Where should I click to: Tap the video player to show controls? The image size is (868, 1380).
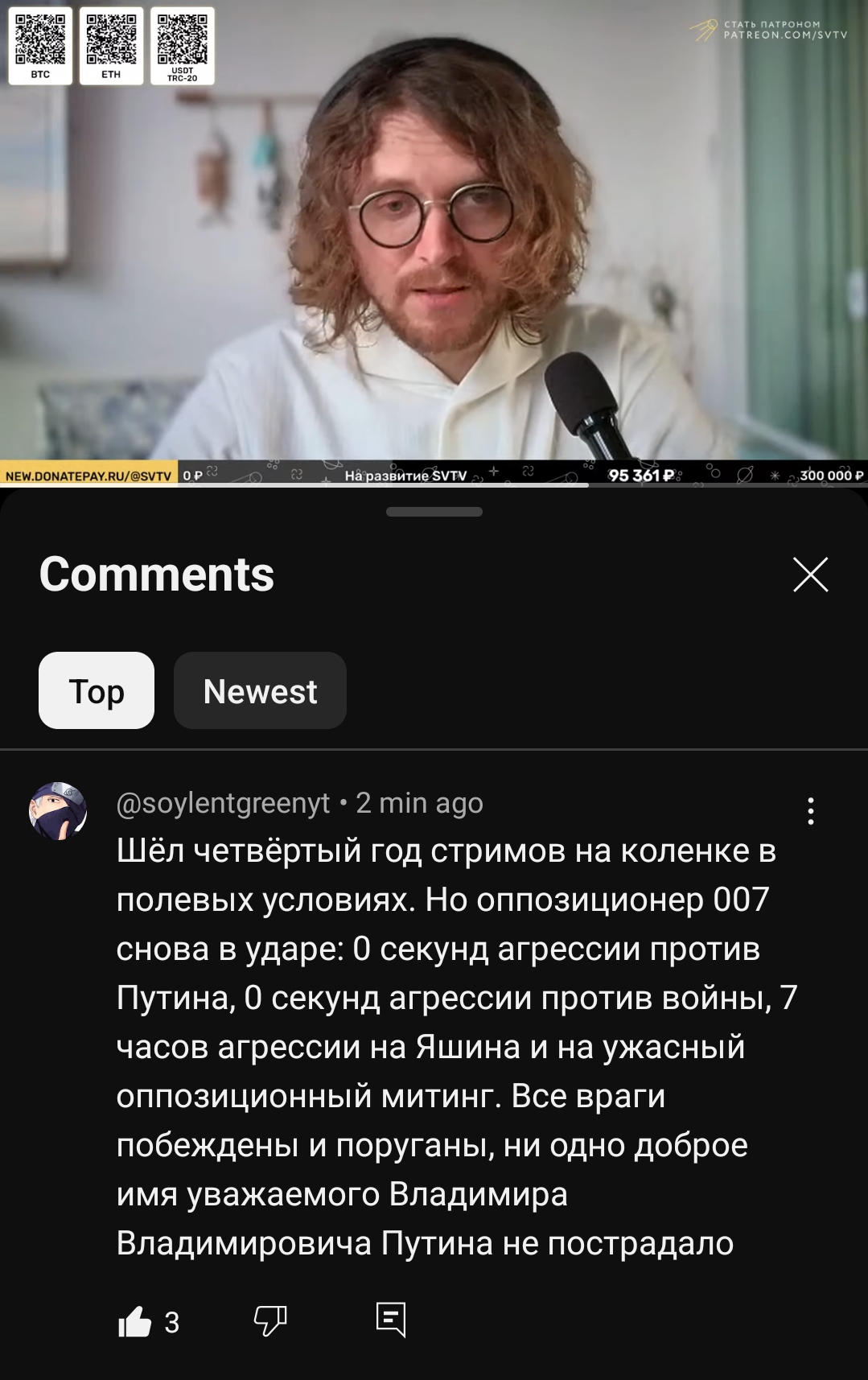point(434,241)
